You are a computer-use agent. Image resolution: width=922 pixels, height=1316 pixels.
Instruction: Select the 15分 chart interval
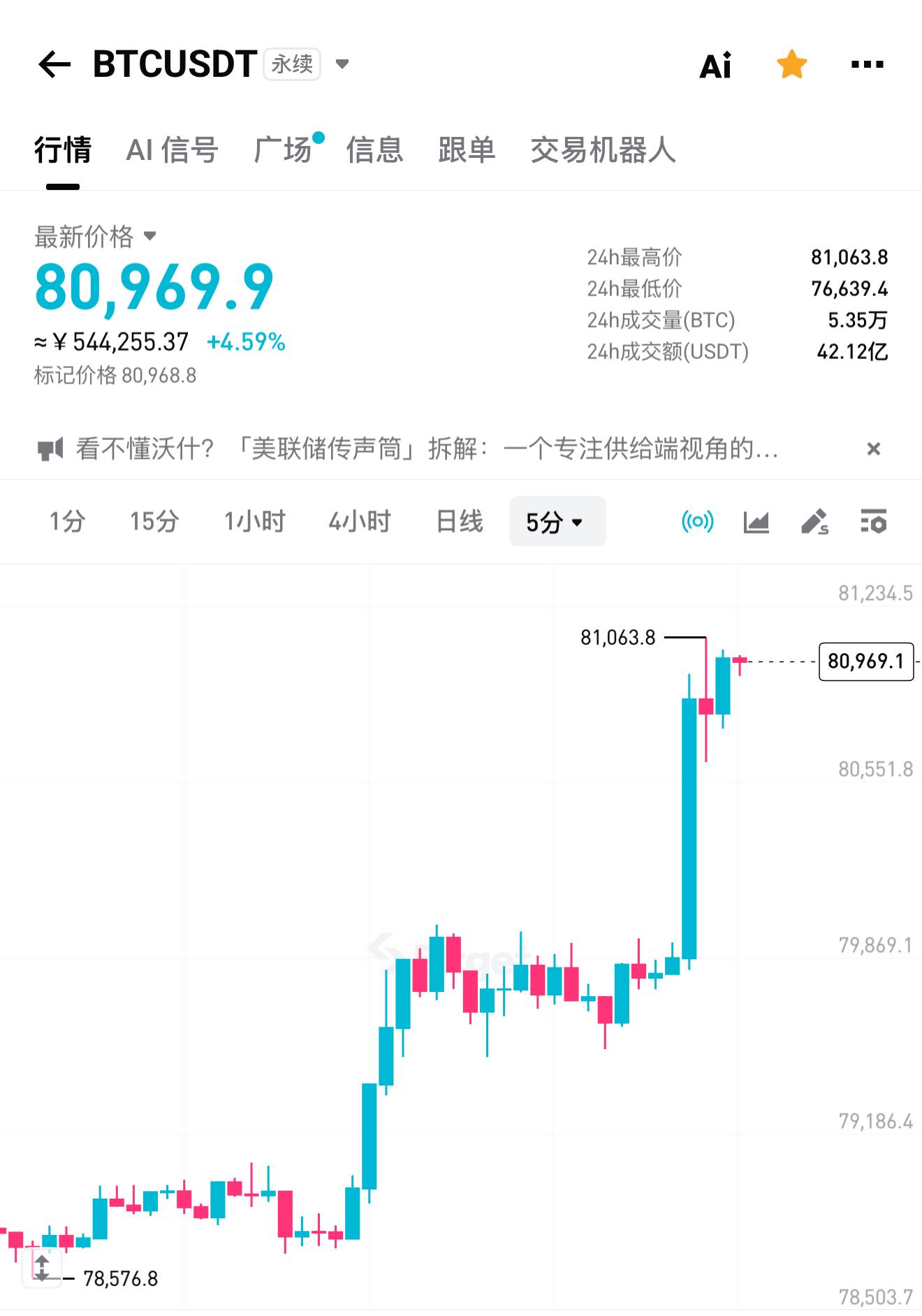pos(154,521)
